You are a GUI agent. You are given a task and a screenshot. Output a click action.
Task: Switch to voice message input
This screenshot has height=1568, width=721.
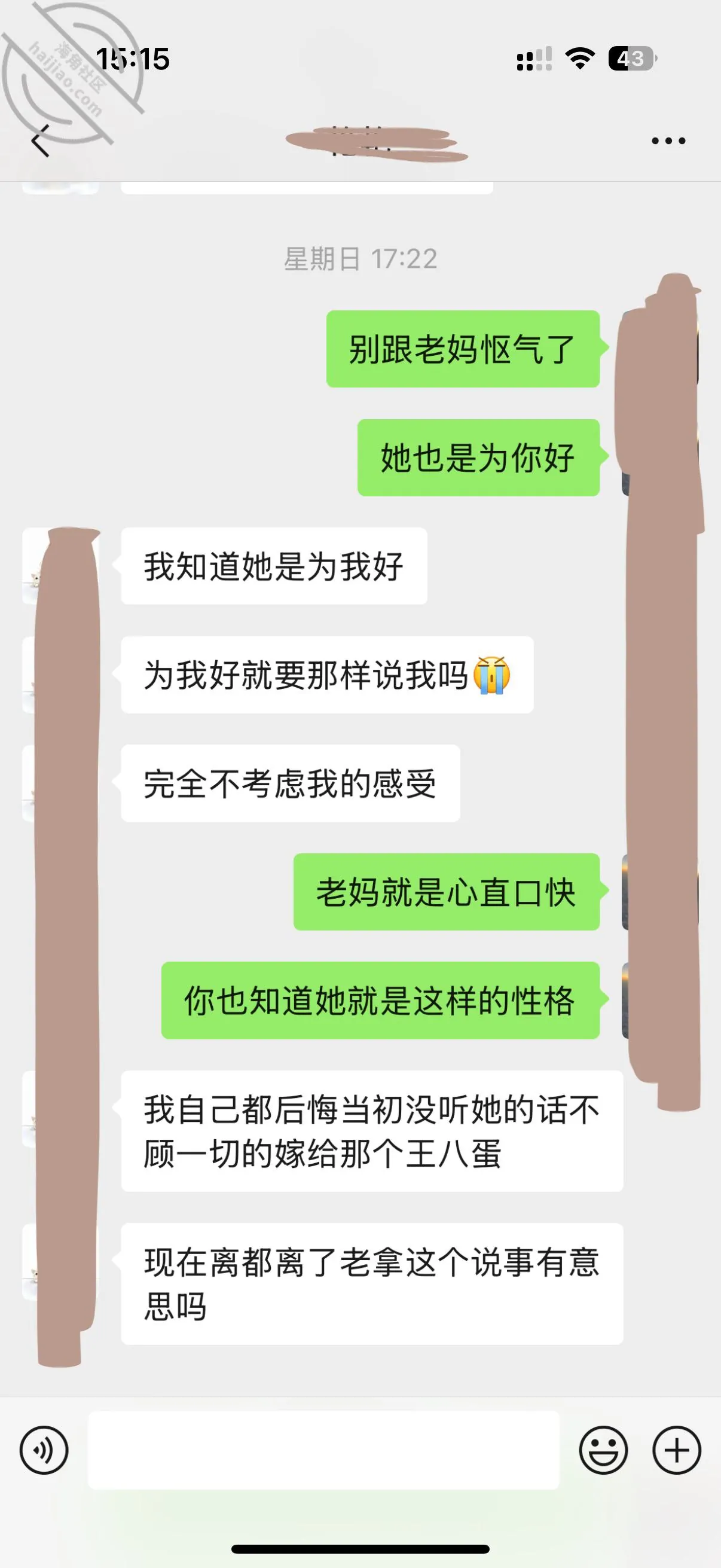pyautogui.click(x=44, y=1451)
